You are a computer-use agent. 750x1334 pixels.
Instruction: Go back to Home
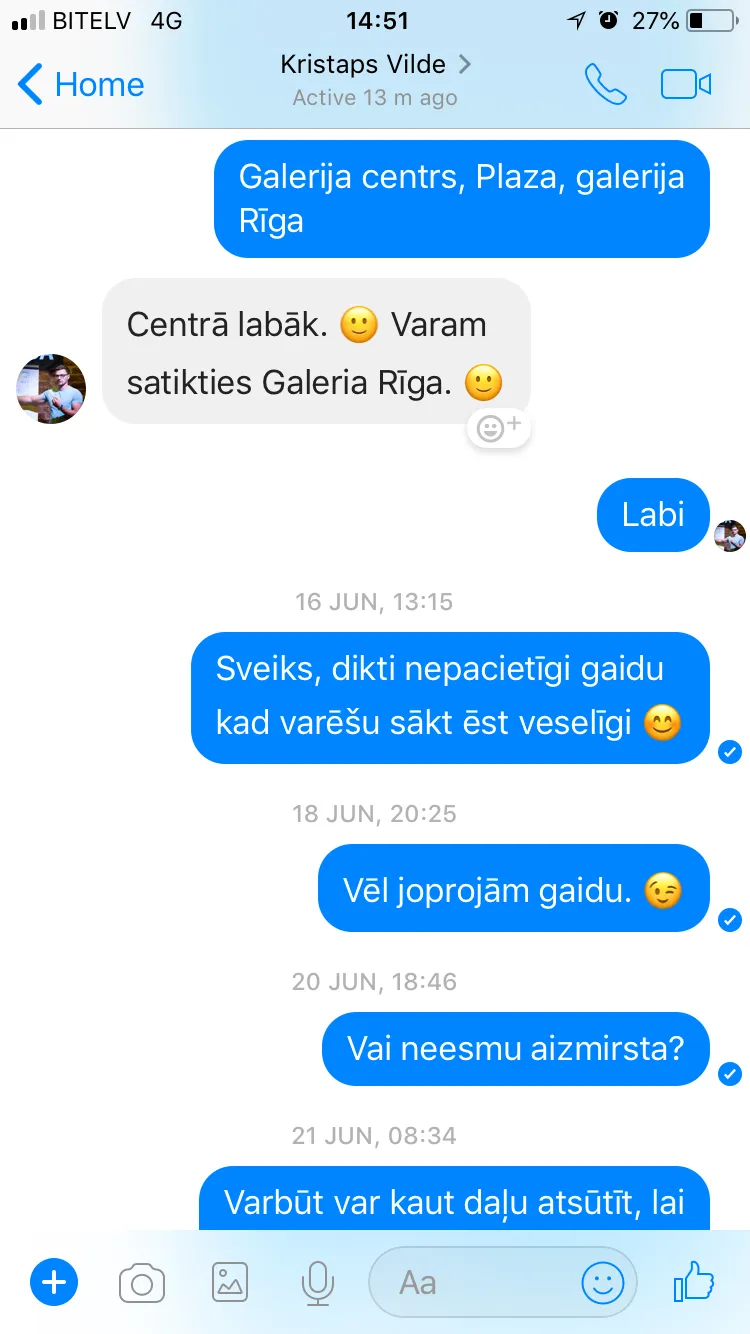click(81, 85)
